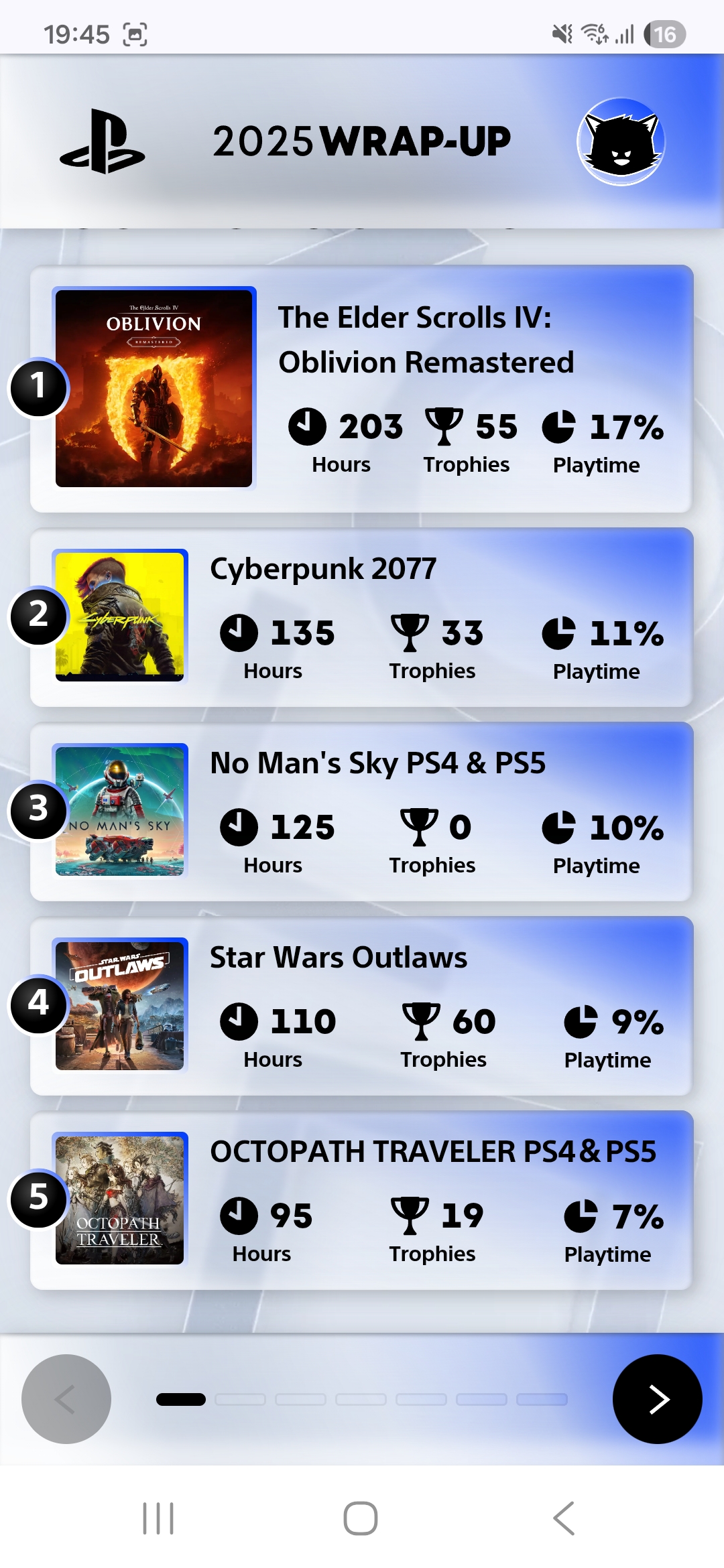This screenshot has height=1568, width=724.
Task: Go back with the system back button
Action: click(564, 1518)
